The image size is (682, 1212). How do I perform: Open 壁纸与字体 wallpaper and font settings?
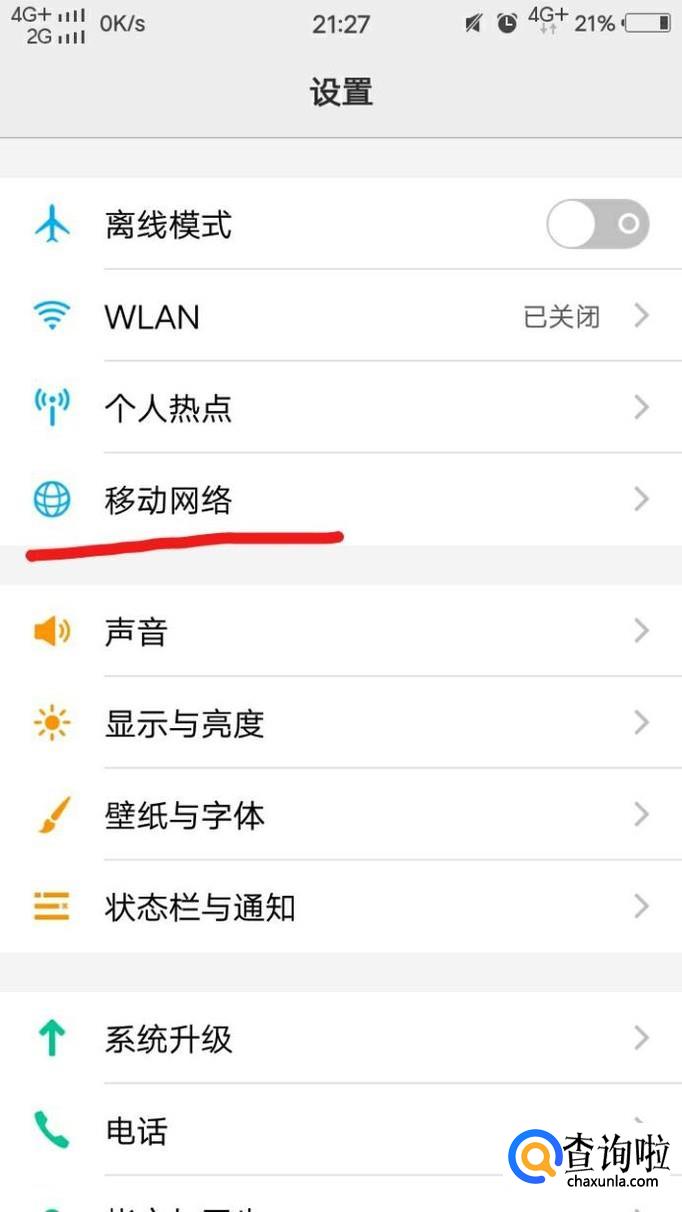click(x=340, y=815)
